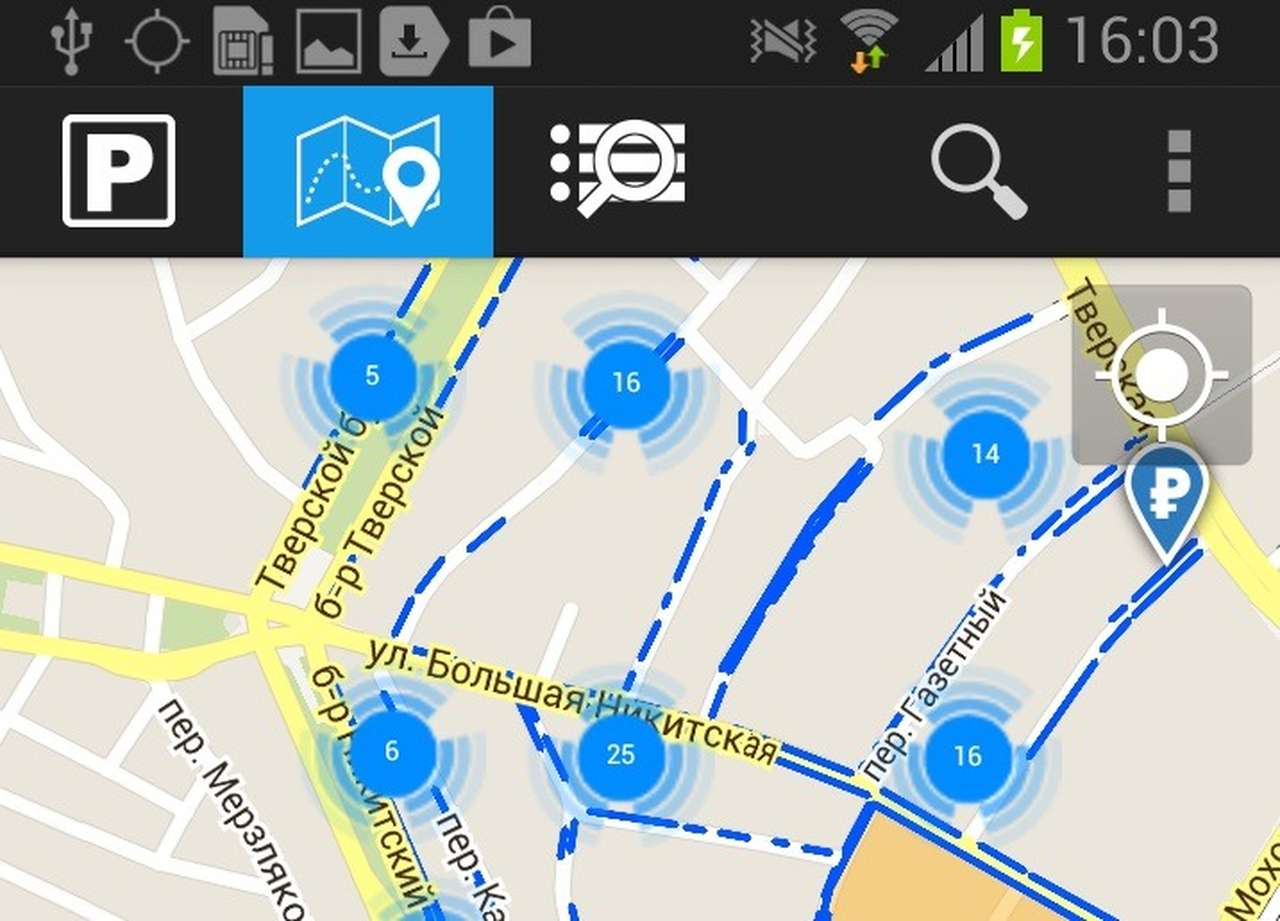Tap the parking app logo icon
The width and height of the screenshot is (1280, 921).
pos(118,171)
